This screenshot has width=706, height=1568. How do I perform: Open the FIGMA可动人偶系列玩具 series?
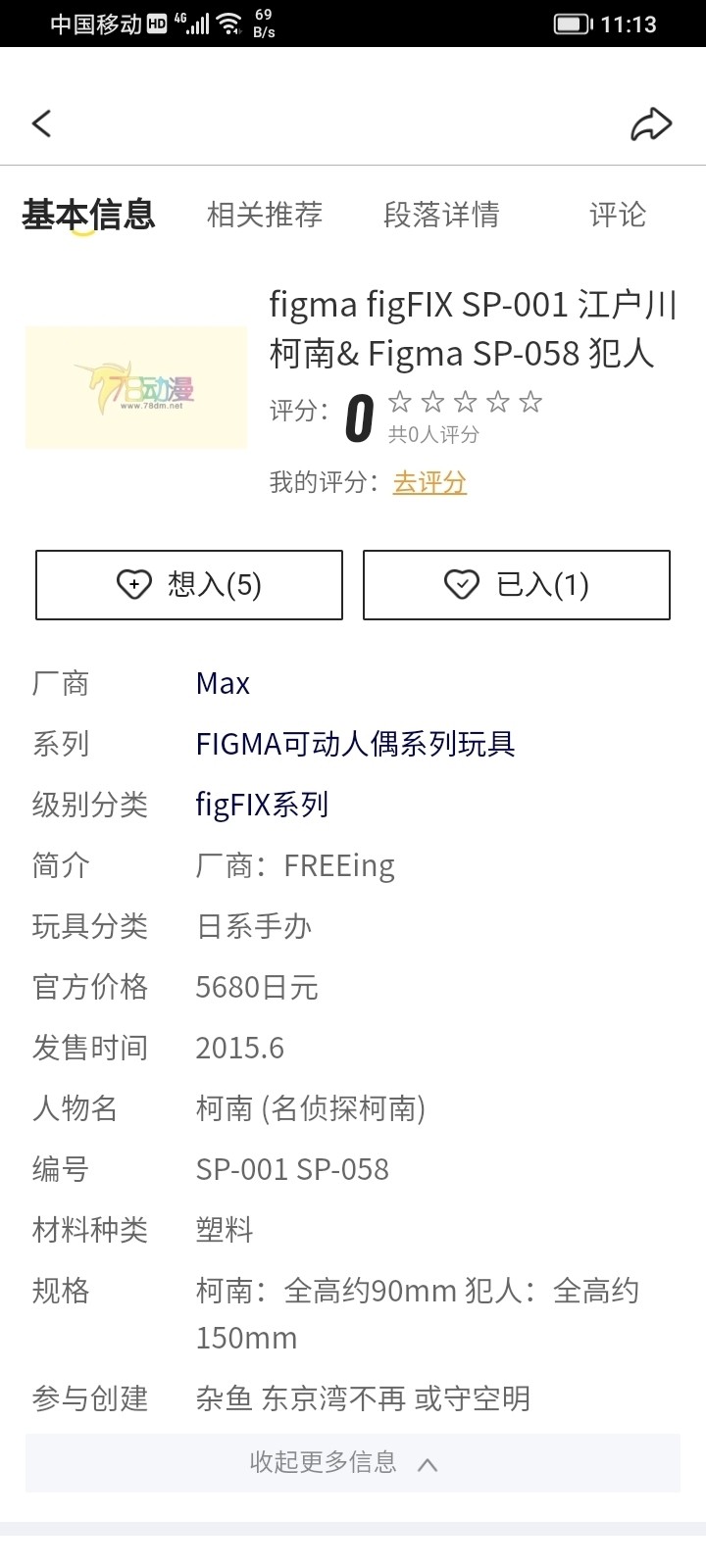tap(355, 744)
